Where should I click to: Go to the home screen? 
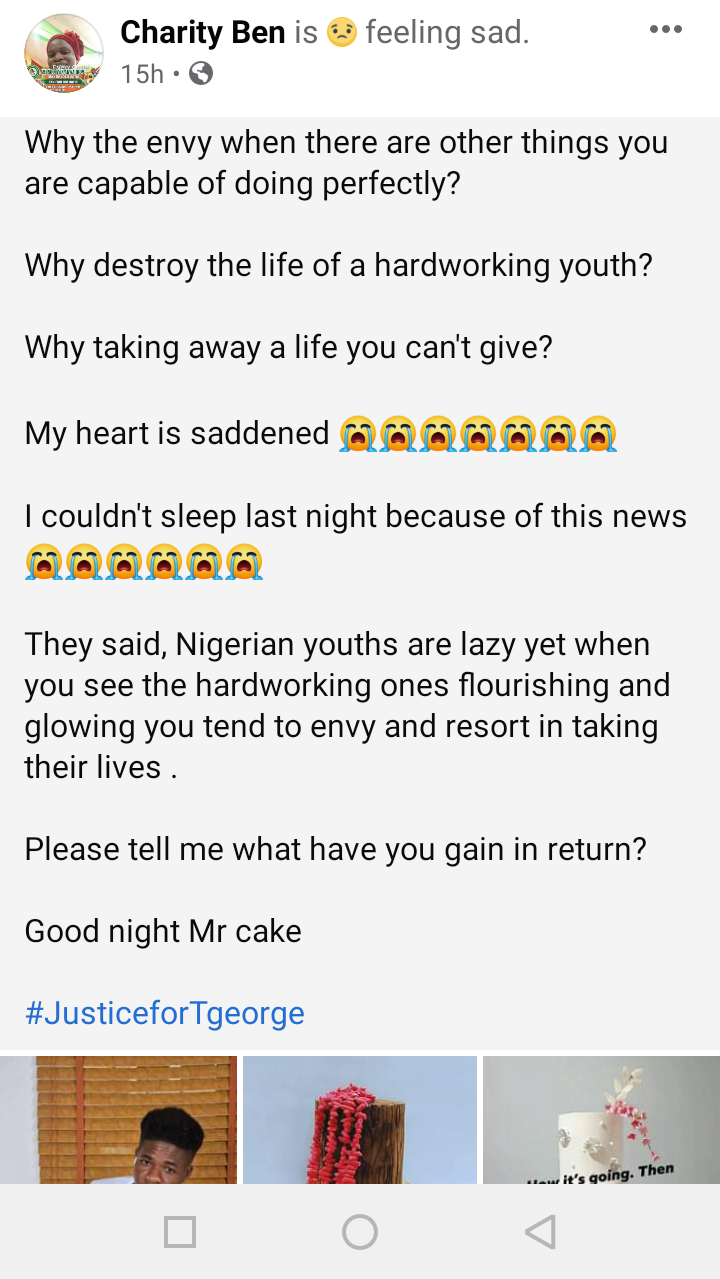point(360,1232)
